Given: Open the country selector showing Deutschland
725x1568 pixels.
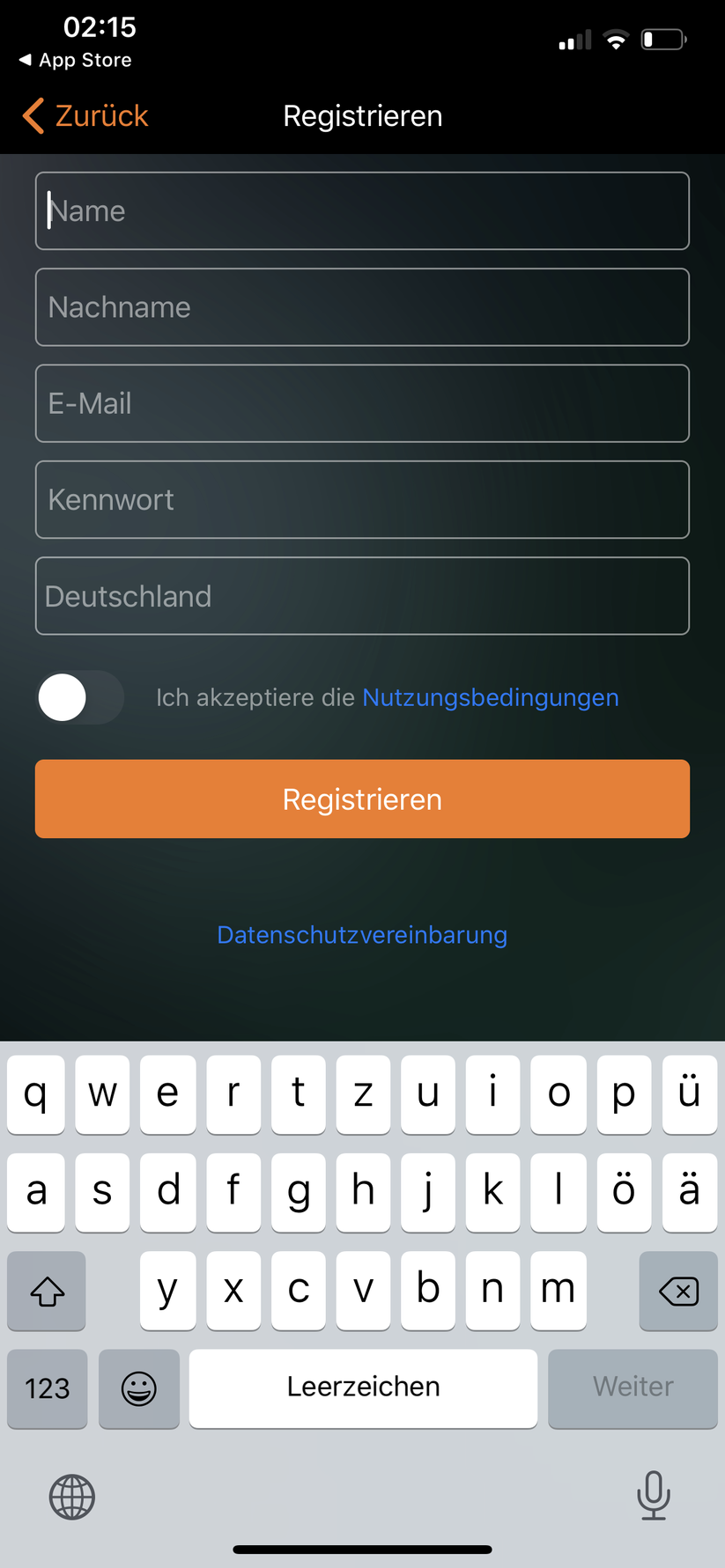Looking at the screenshot, I should tap(362, 596).
